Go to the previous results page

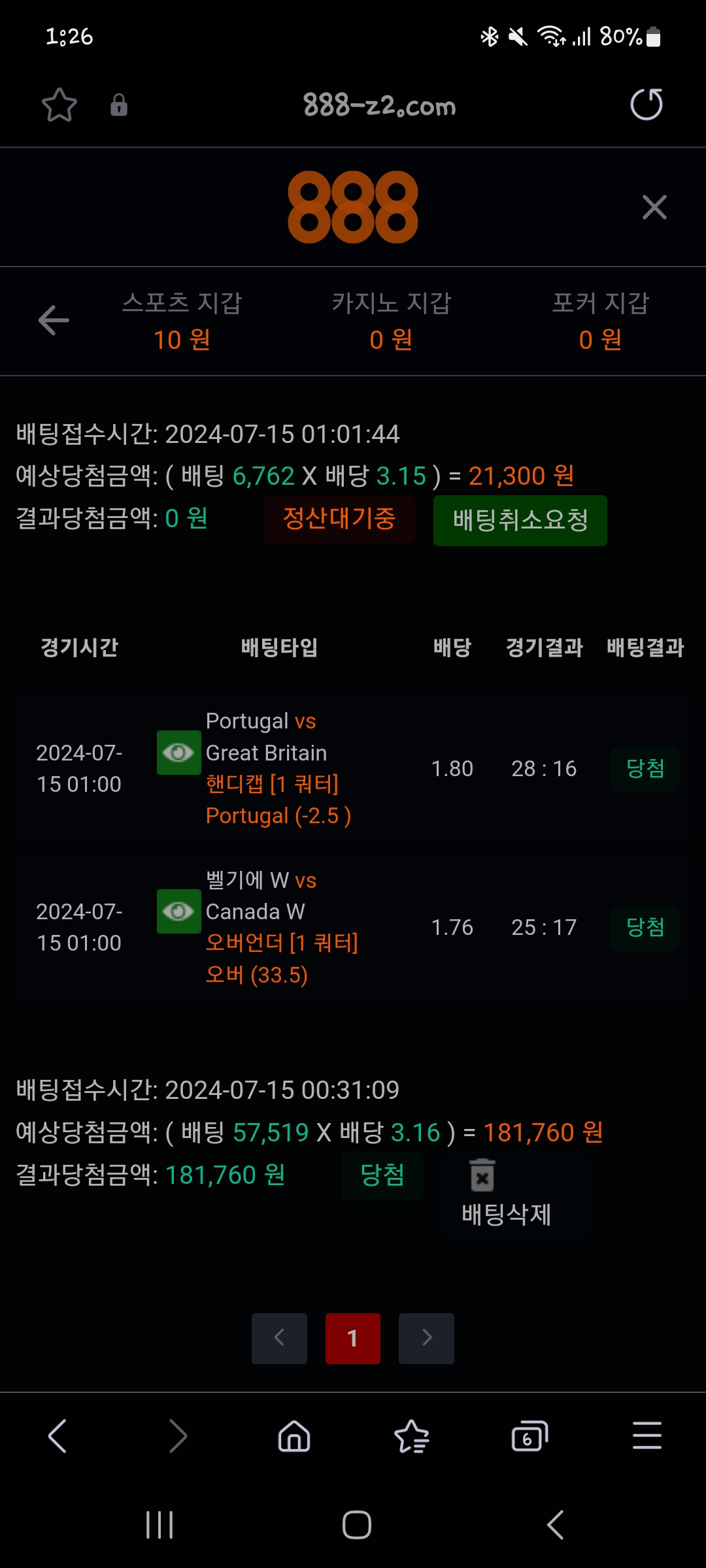[x=279, y=1338]
